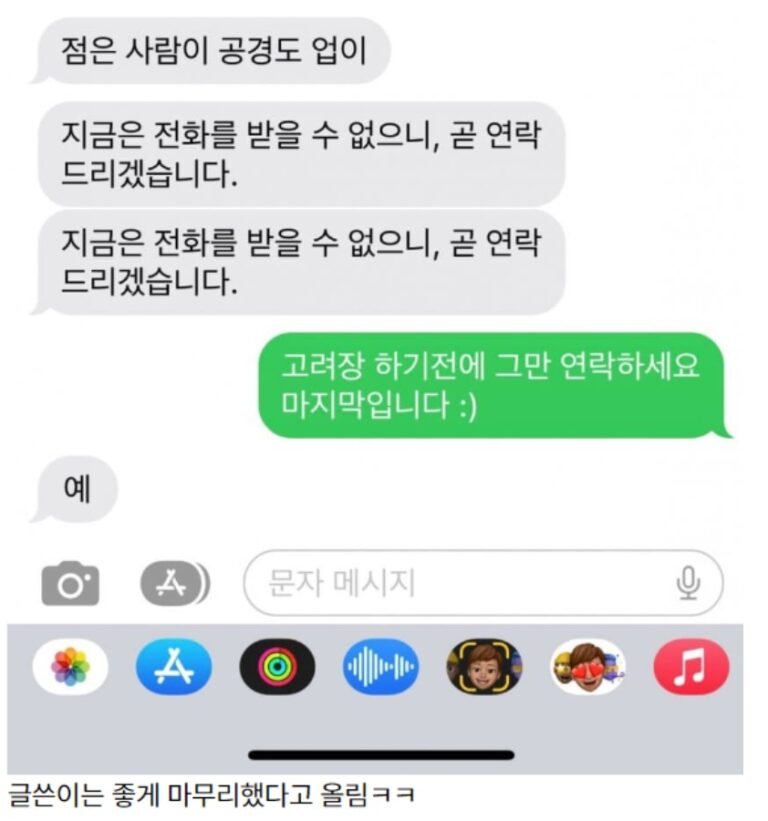Open the Memoji camera effects app
Viewport: 768px width, 821px height.
pos(484,667)
